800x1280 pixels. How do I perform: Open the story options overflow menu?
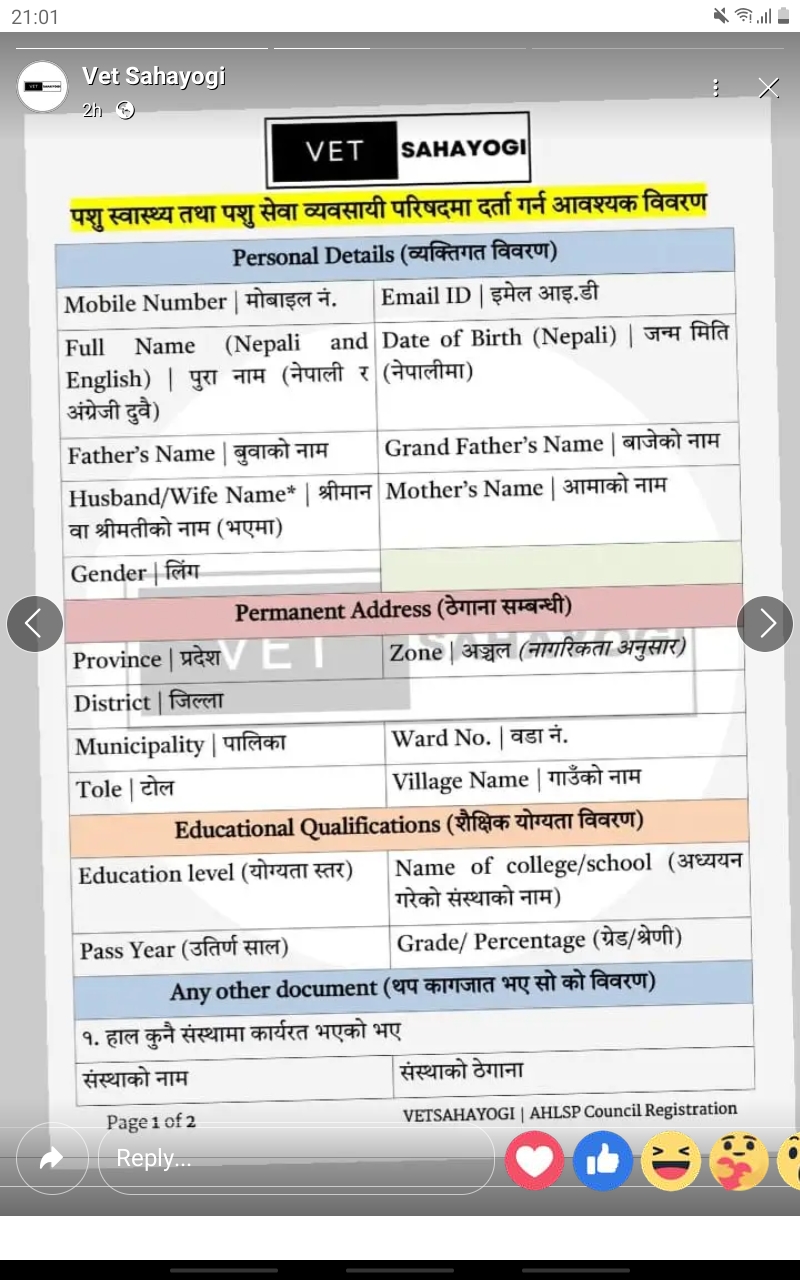715,88
